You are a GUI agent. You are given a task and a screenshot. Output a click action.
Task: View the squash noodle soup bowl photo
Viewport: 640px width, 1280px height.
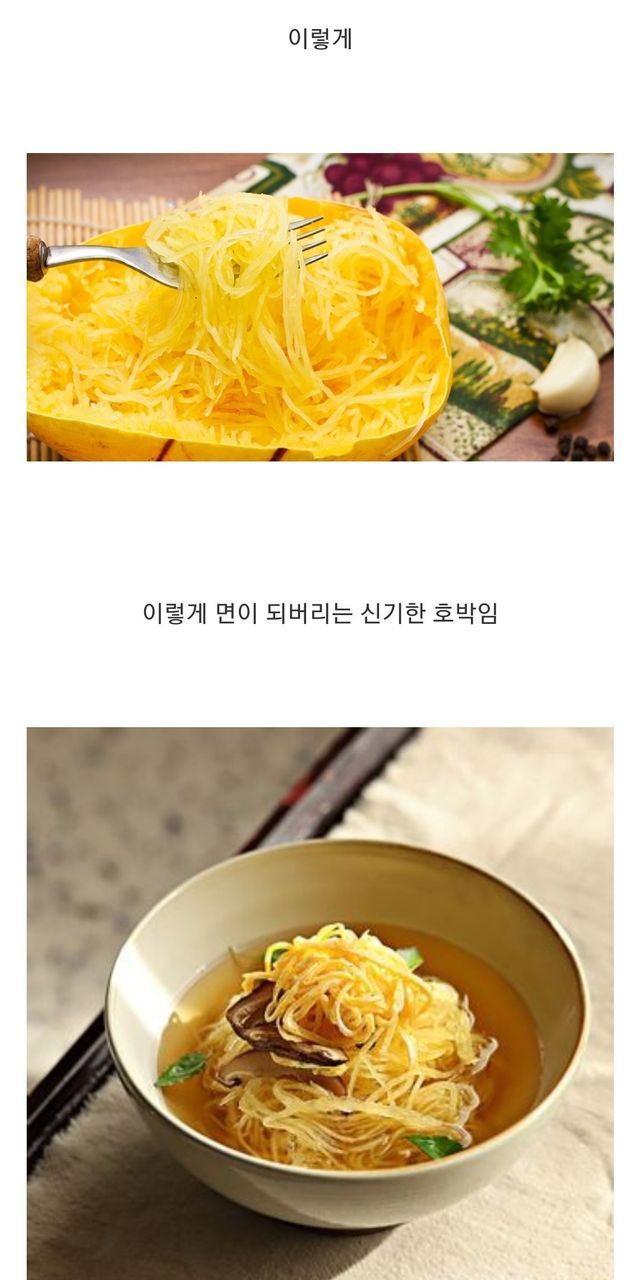(x=320, y=1003)
